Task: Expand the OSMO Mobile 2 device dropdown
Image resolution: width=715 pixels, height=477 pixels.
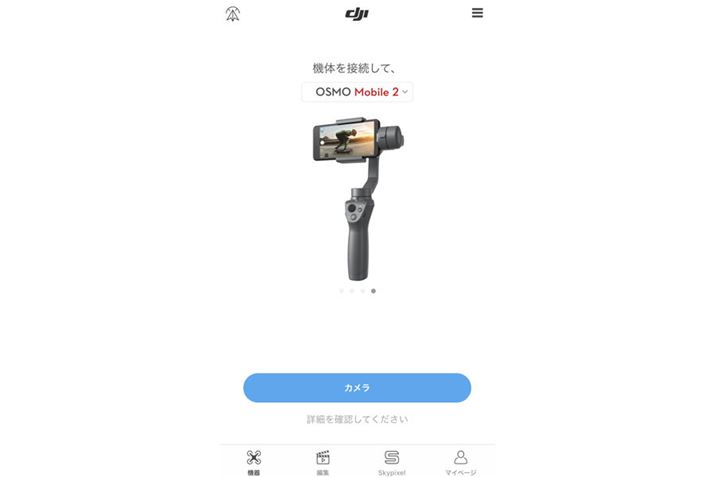Action: [357, 92]
